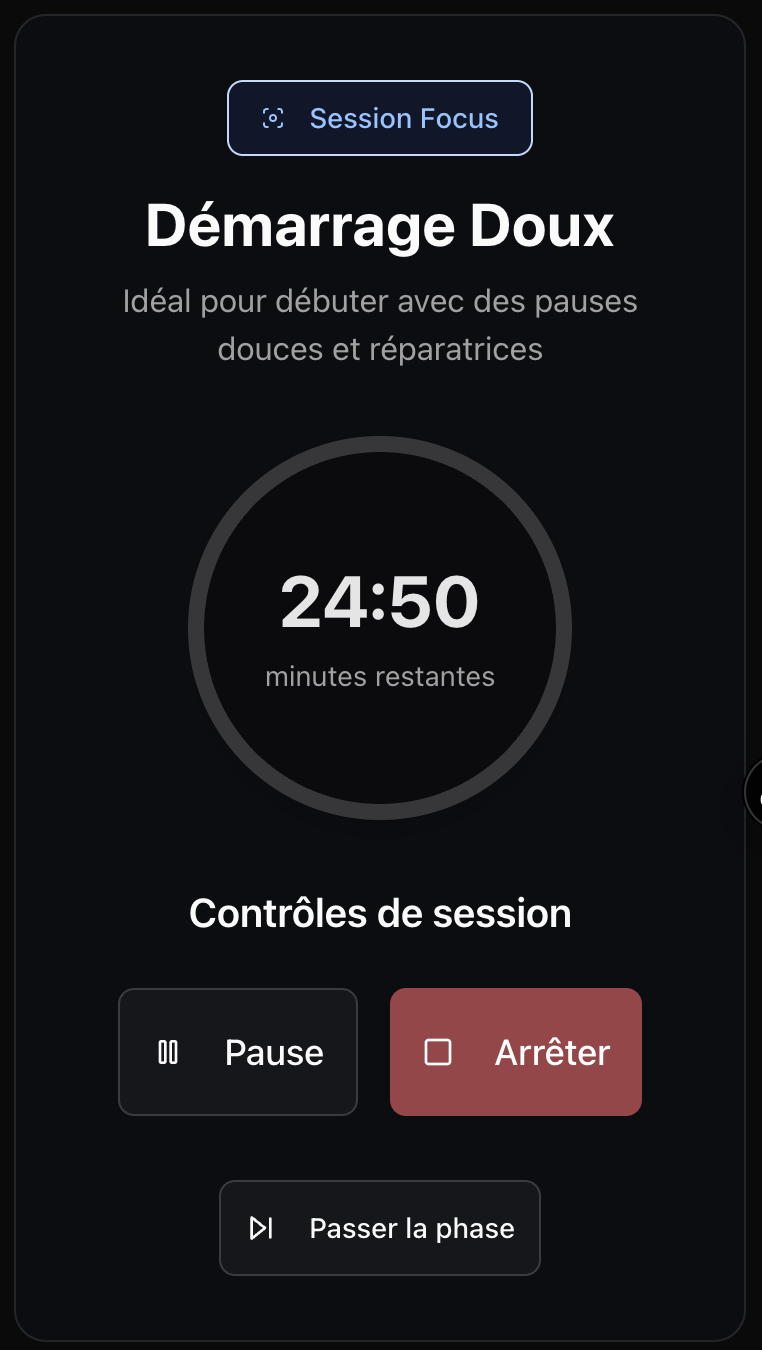
Task: Tap the Session Focus chip
Action: (x=380, y=118)
